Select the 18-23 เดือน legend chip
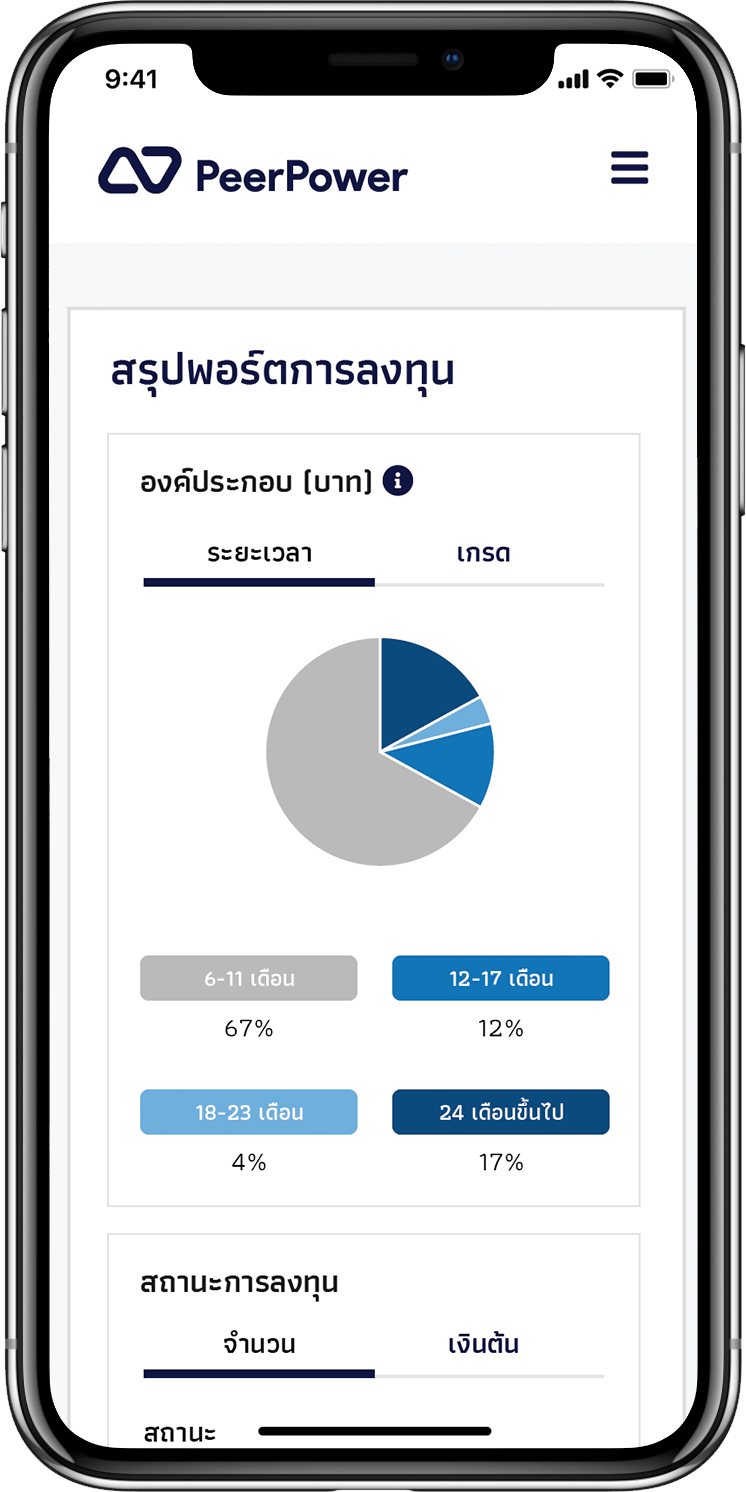This screenshot has height=1492, width=746. coord(248,1112)
